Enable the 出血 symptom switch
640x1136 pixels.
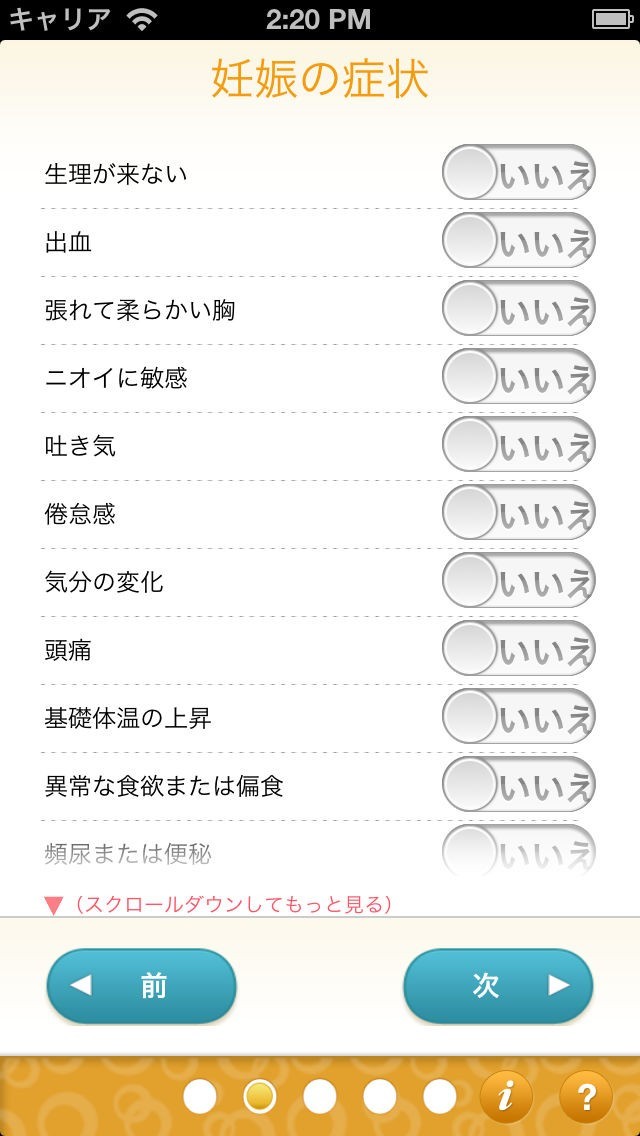(x=518, y=241)
